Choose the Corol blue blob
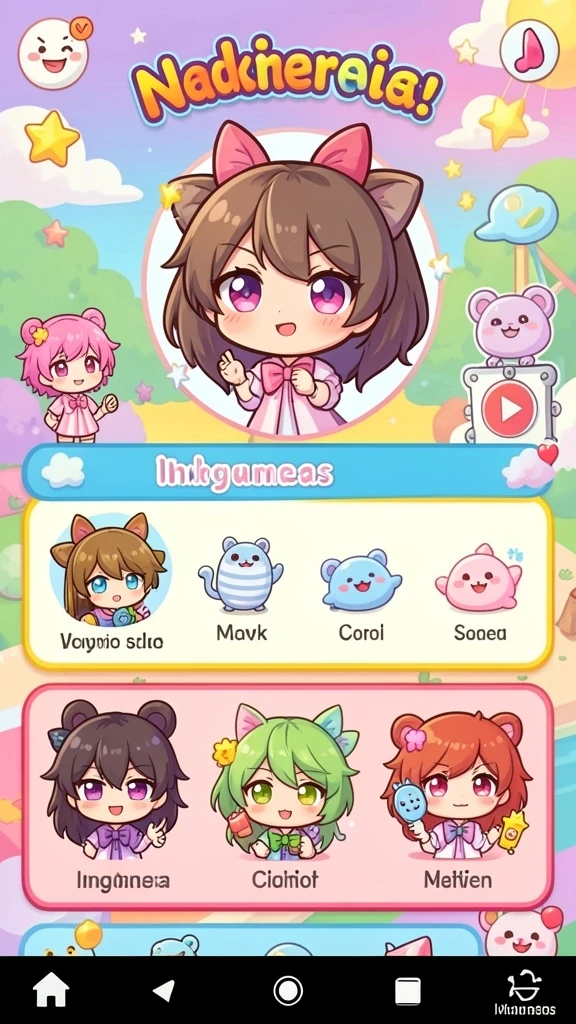 click(360, 579)
